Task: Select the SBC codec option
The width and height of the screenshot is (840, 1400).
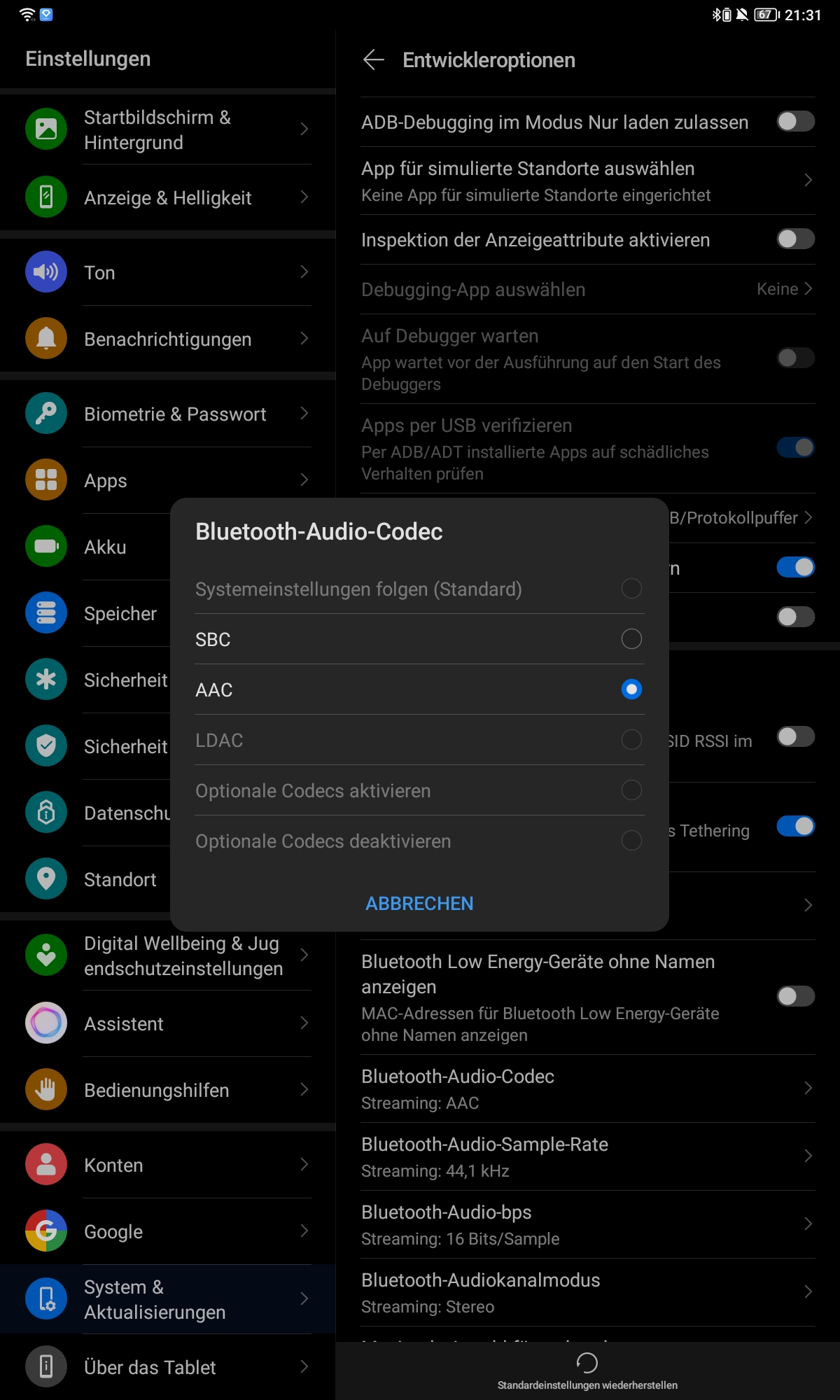Action: pos(419,639)
